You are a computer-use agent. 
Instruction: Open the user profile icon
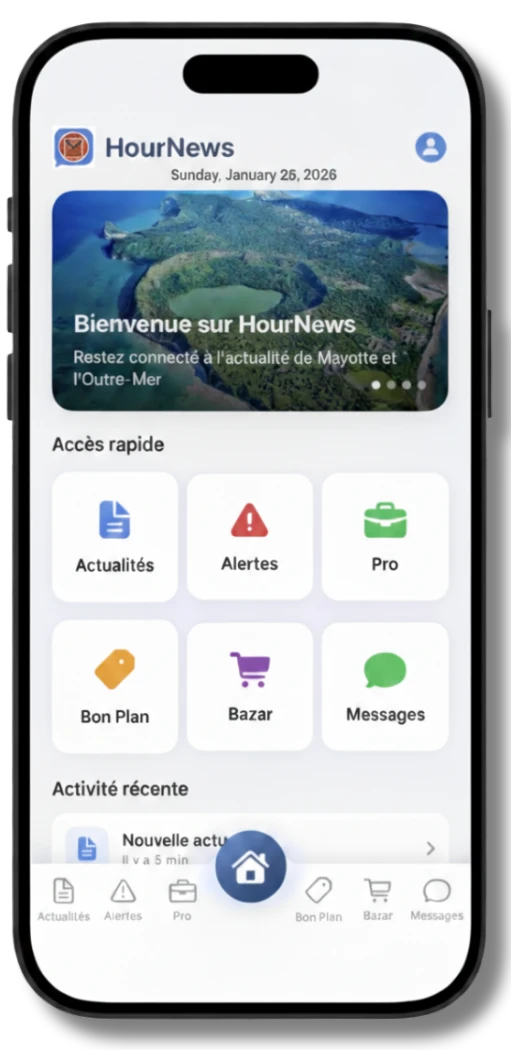coord(431,147)
